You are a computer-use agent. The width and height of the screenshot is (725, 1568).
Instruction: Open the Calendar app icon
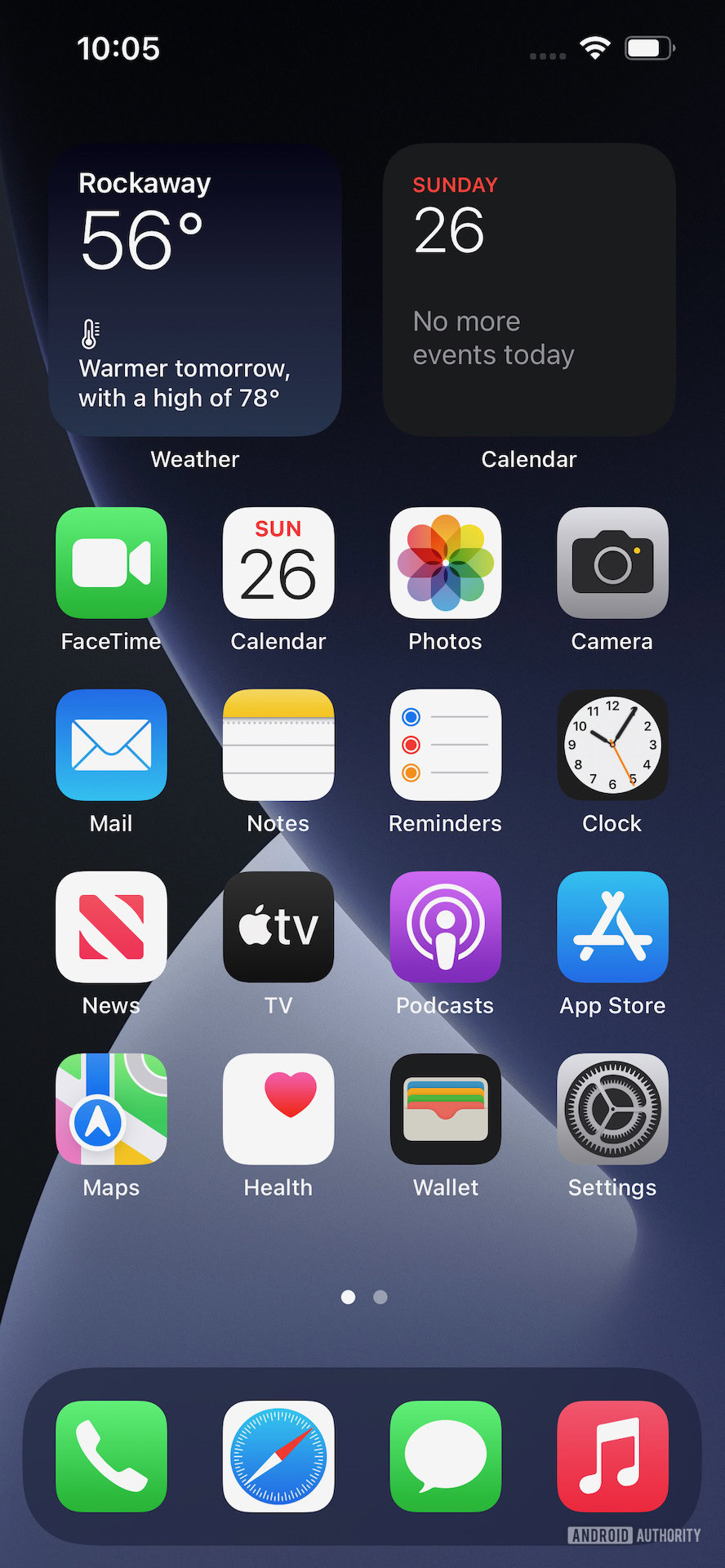pos(278,563)
